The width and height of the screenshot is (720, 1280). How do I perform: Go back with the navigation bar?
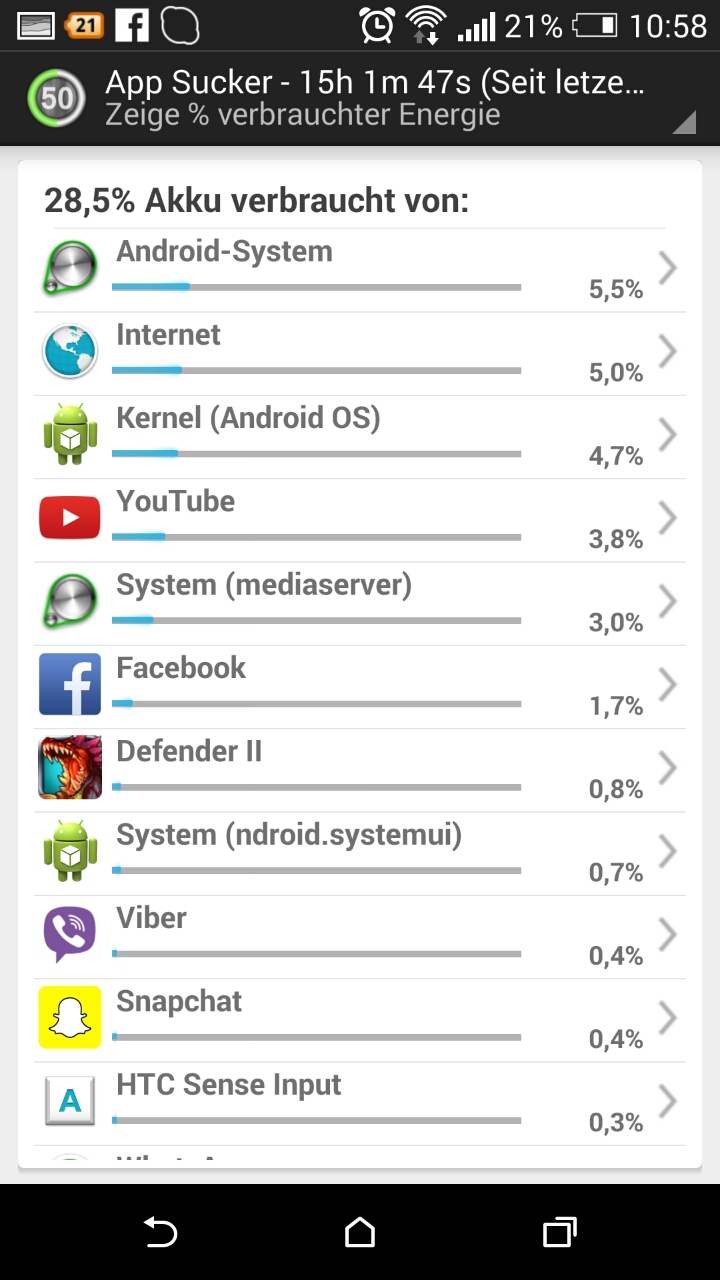click(x=160, y=1232)
